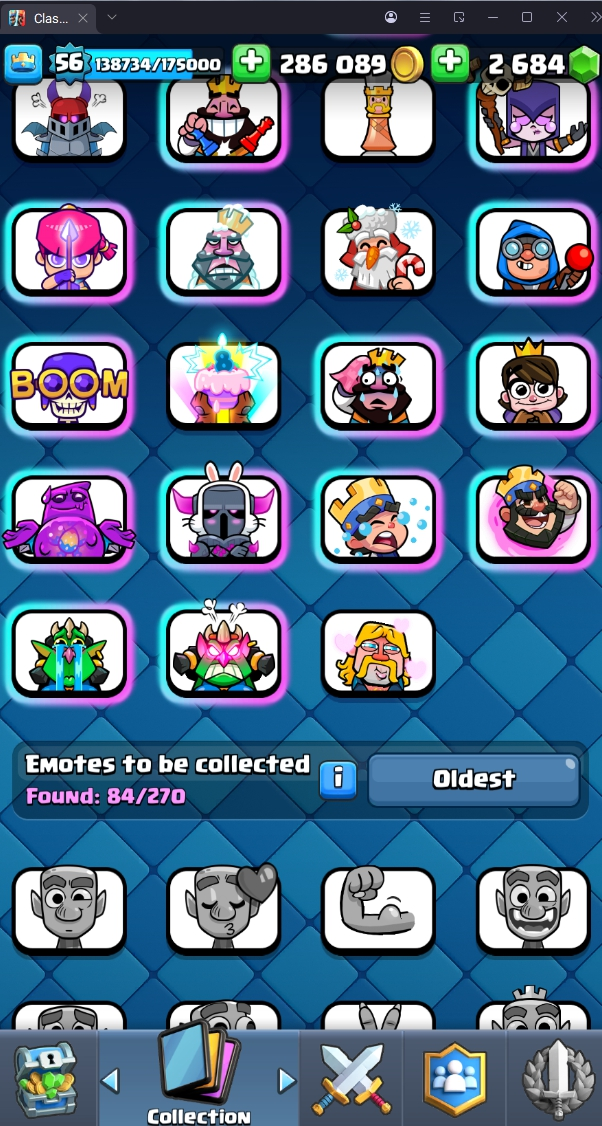Select the purple blob monster emote
The width and height of the screenshot is (602, 1126).
(x=69, y=519)
